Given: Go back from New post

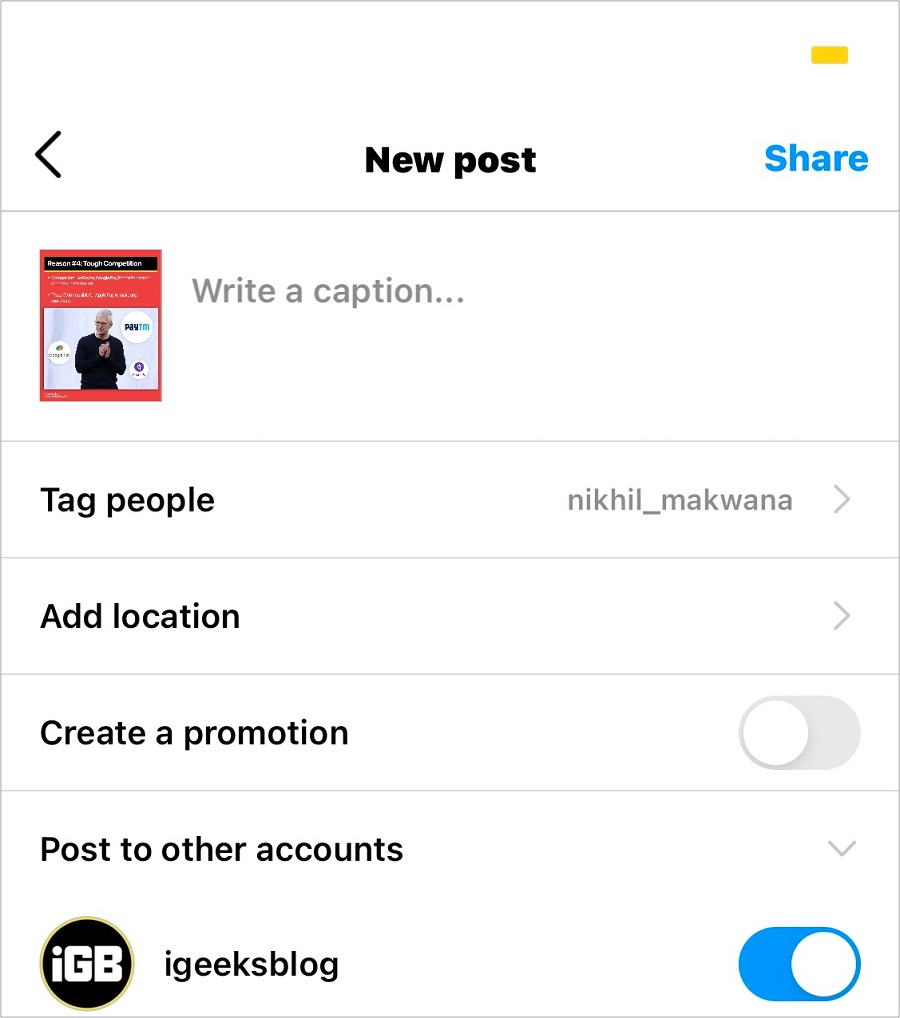Looking at the screenshot, I should point(48,156).
